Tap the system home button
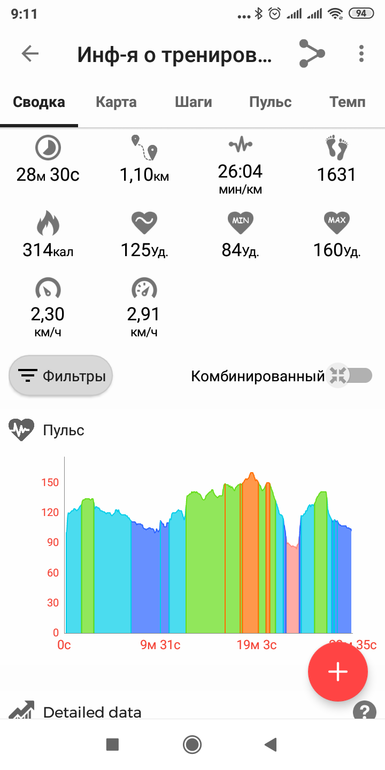This screenshot has width=385, height=770. click(192, 744)
